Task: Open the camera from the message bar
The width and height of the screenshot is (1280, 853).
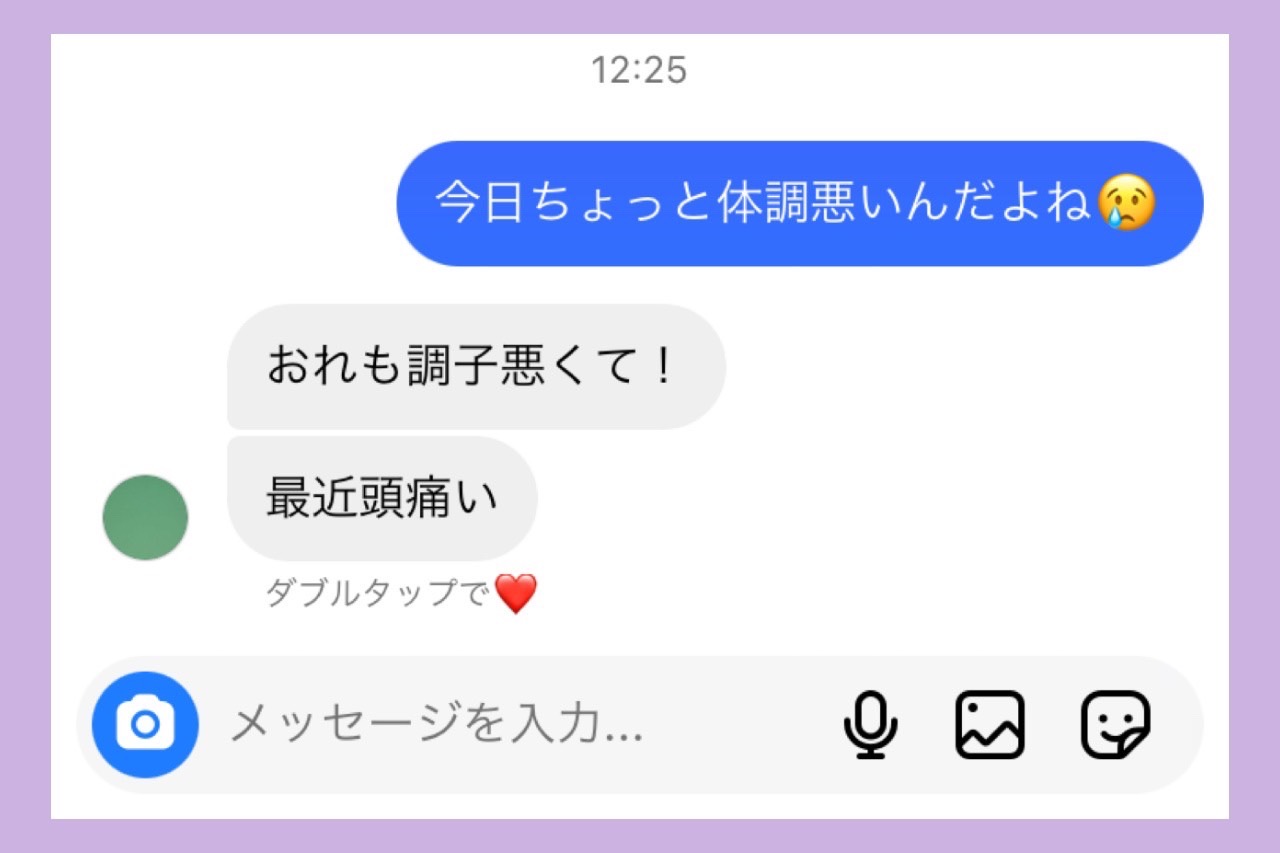Action: point(145,724)
